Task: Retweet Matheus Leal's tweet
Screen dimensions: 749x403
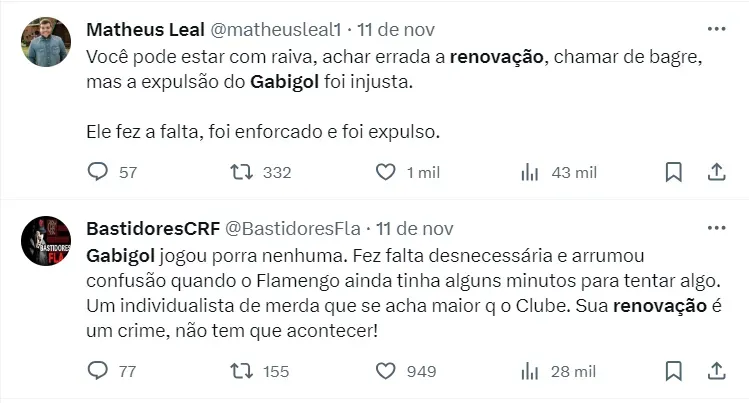Action: pos(241,172)
